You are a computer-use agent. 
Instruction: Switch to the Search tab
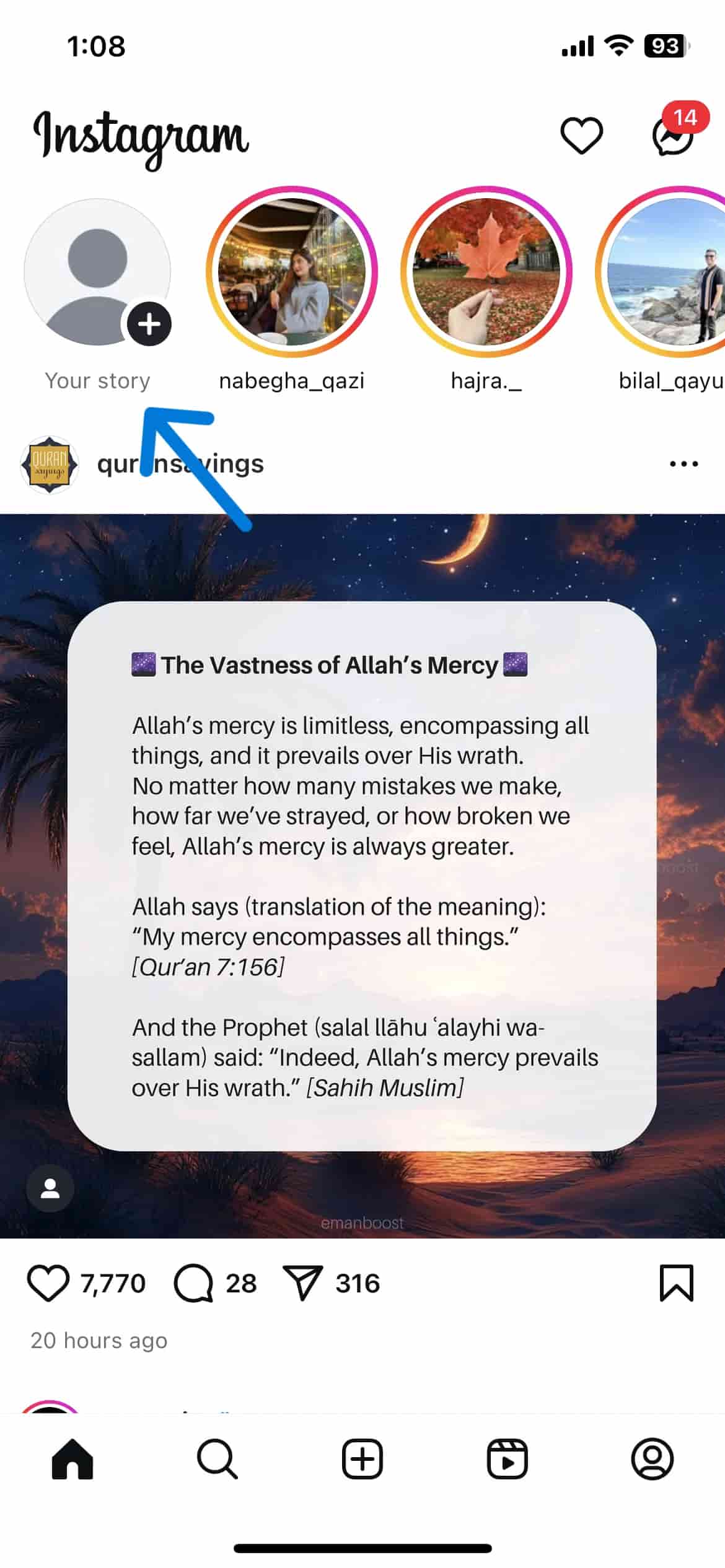pyautogui.click(x=217, y=1459)
